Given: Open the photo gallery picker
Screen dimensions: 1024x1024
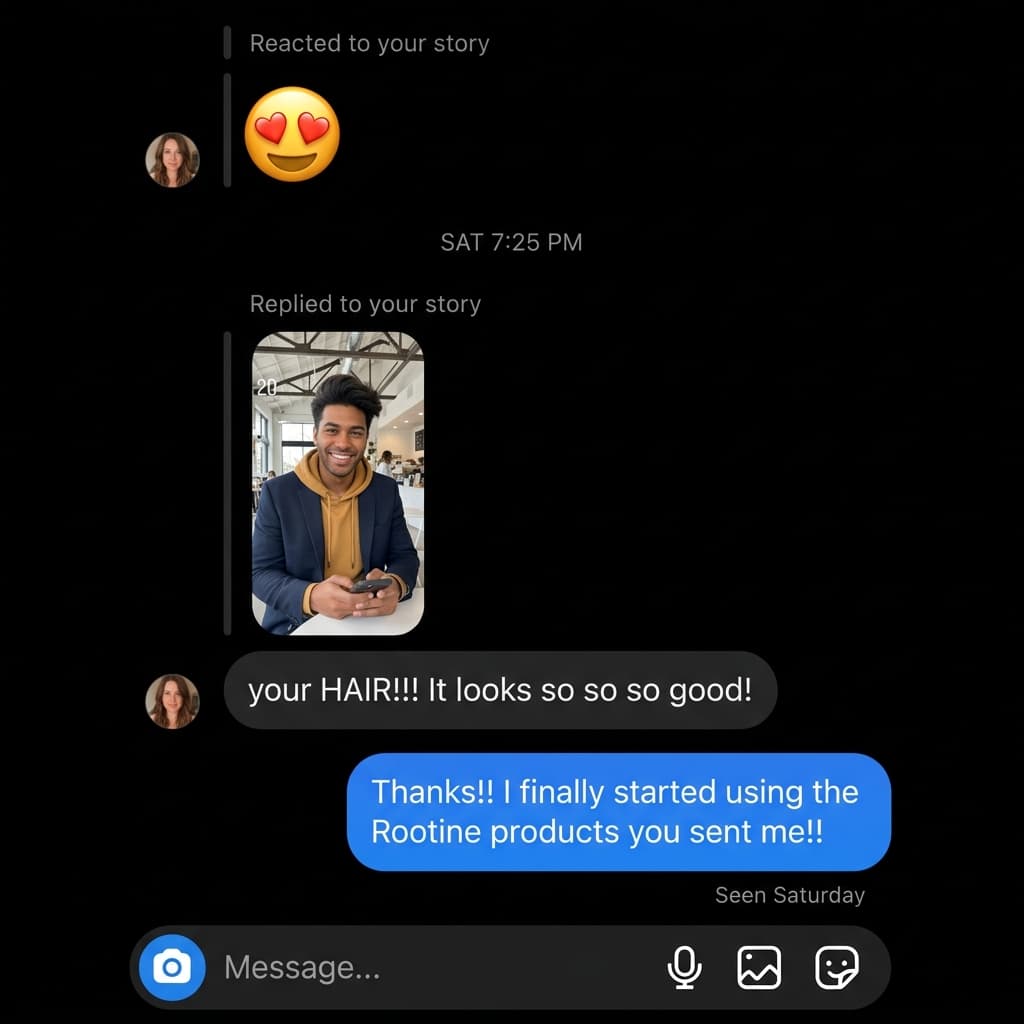Looking at the screenshot, I should pyautogui.click(x=759, y=968).
